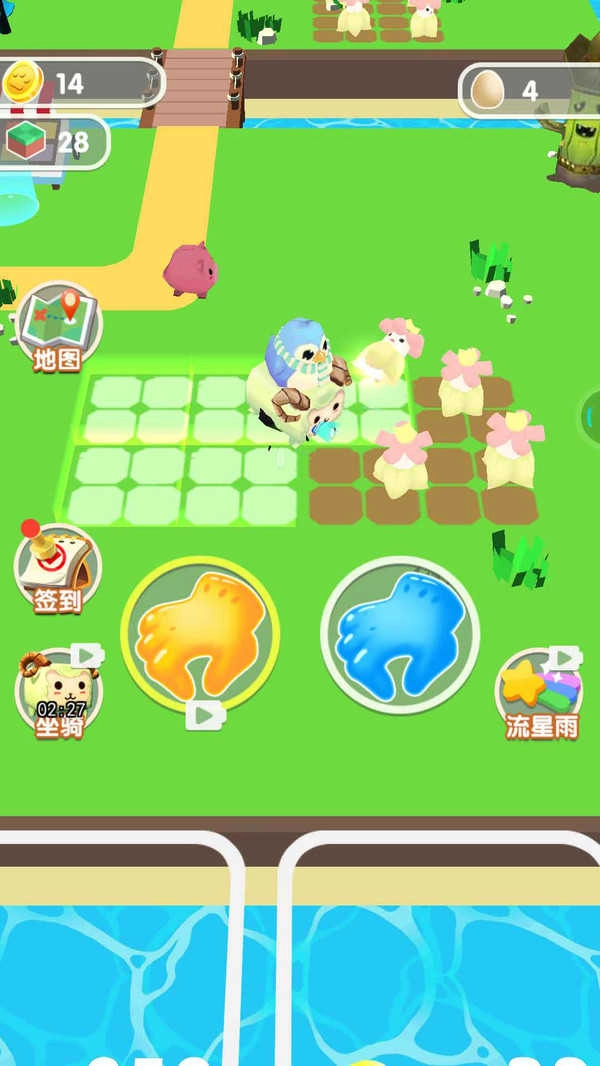Image resolution: width=600 pixels, height=1066 pixels.
Task: Open the daily check-in (签到)
Action: click(56, 567)
